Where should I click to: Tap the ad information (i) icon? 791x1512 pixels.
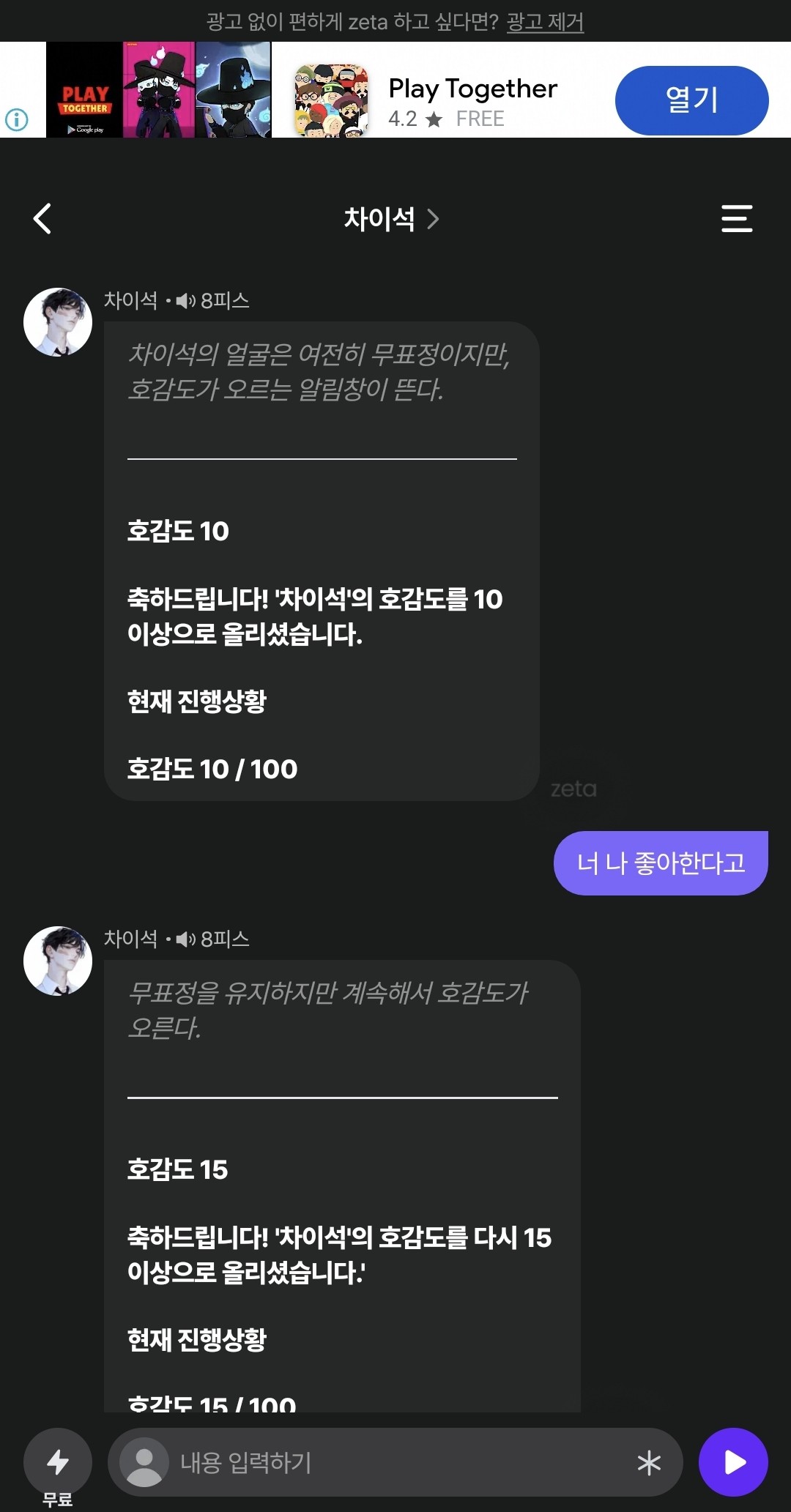pyautogui.click(x=16, y=119)
